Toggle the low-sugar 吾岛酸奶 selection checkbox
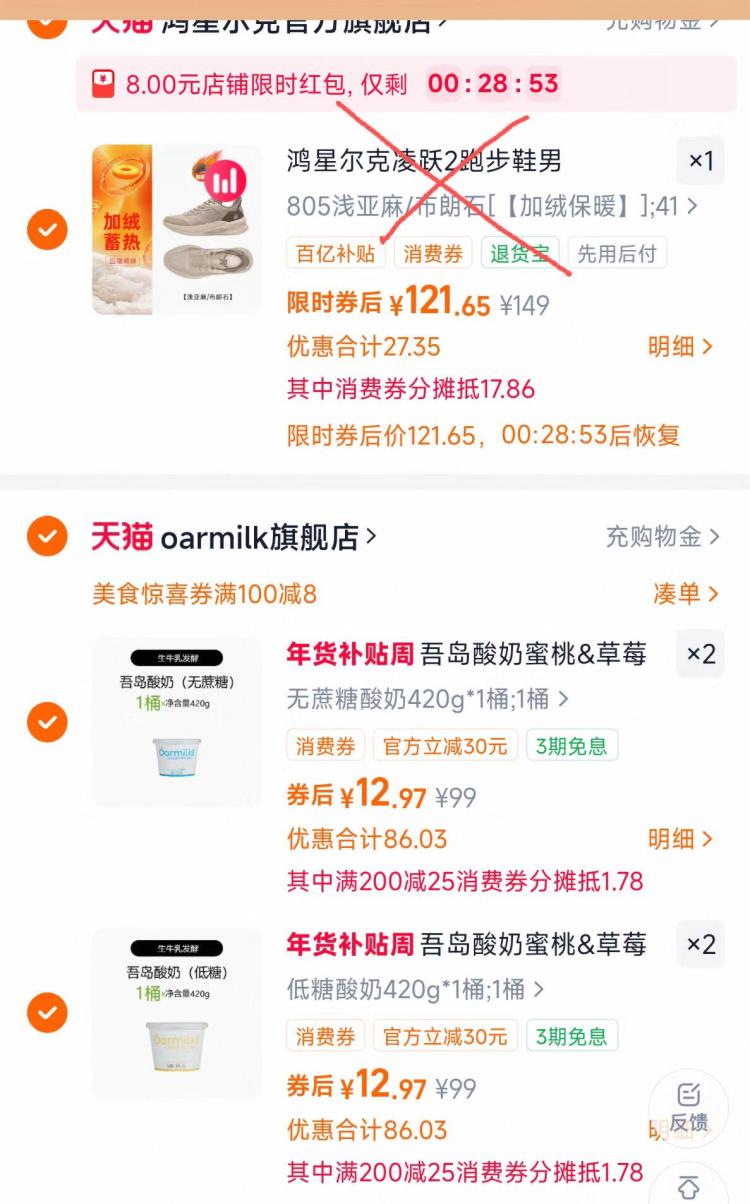Screen dimensions: 750x1204 point(46,1014)
